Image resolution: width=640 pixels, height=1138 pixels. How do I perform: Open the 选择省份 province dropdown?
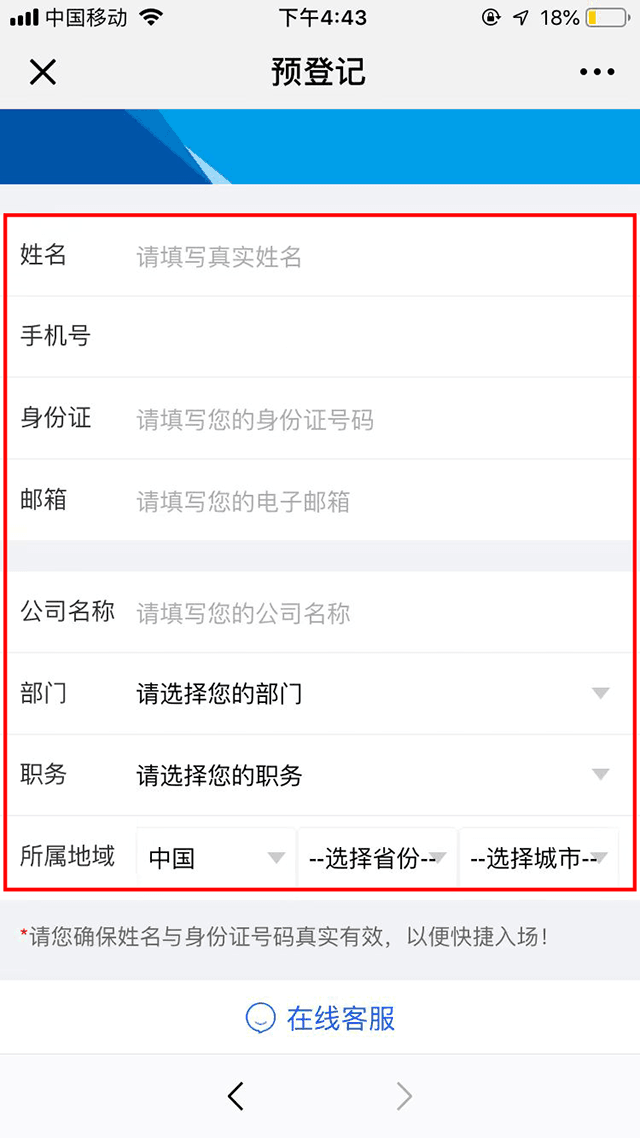[377, 858]
